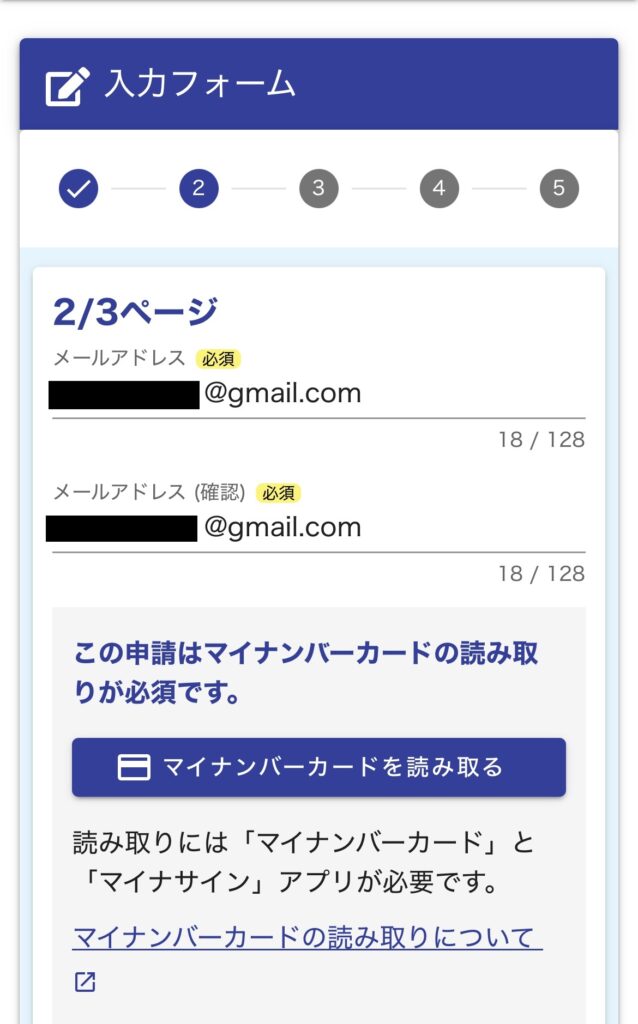
Task: Open マイナンバーカードの読み取りについて link
Action: [307, 938]
